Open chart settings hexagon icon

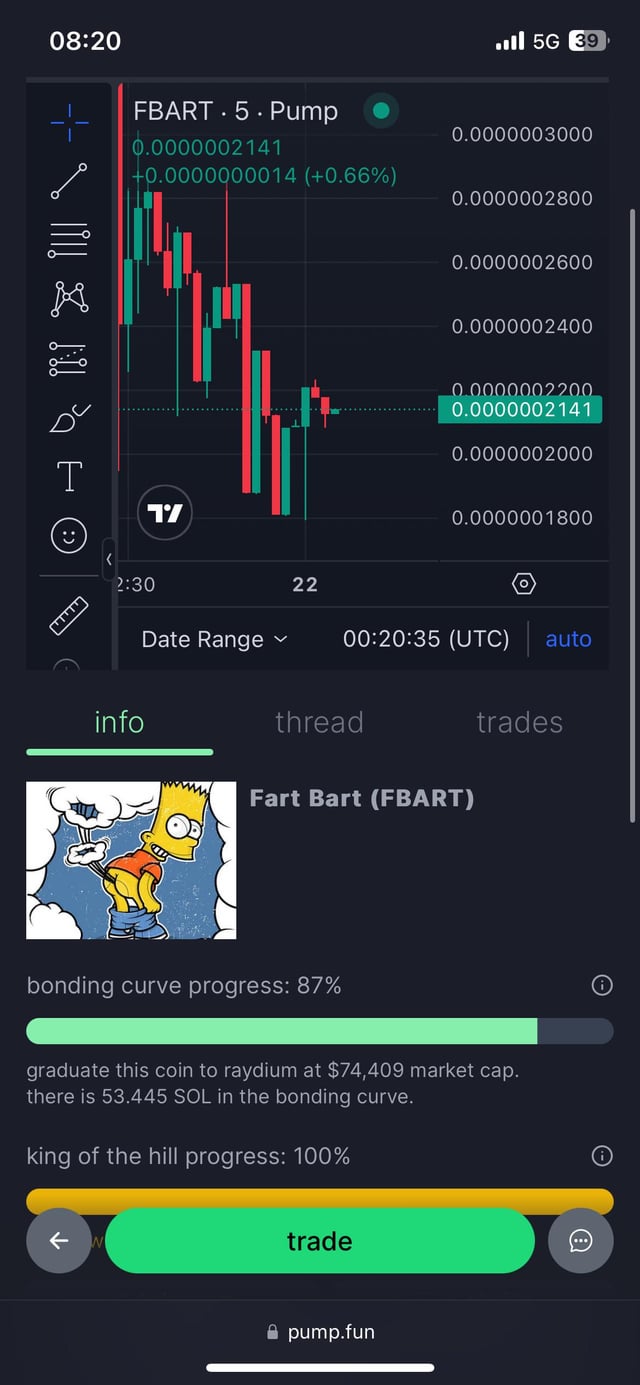(524, 584)
